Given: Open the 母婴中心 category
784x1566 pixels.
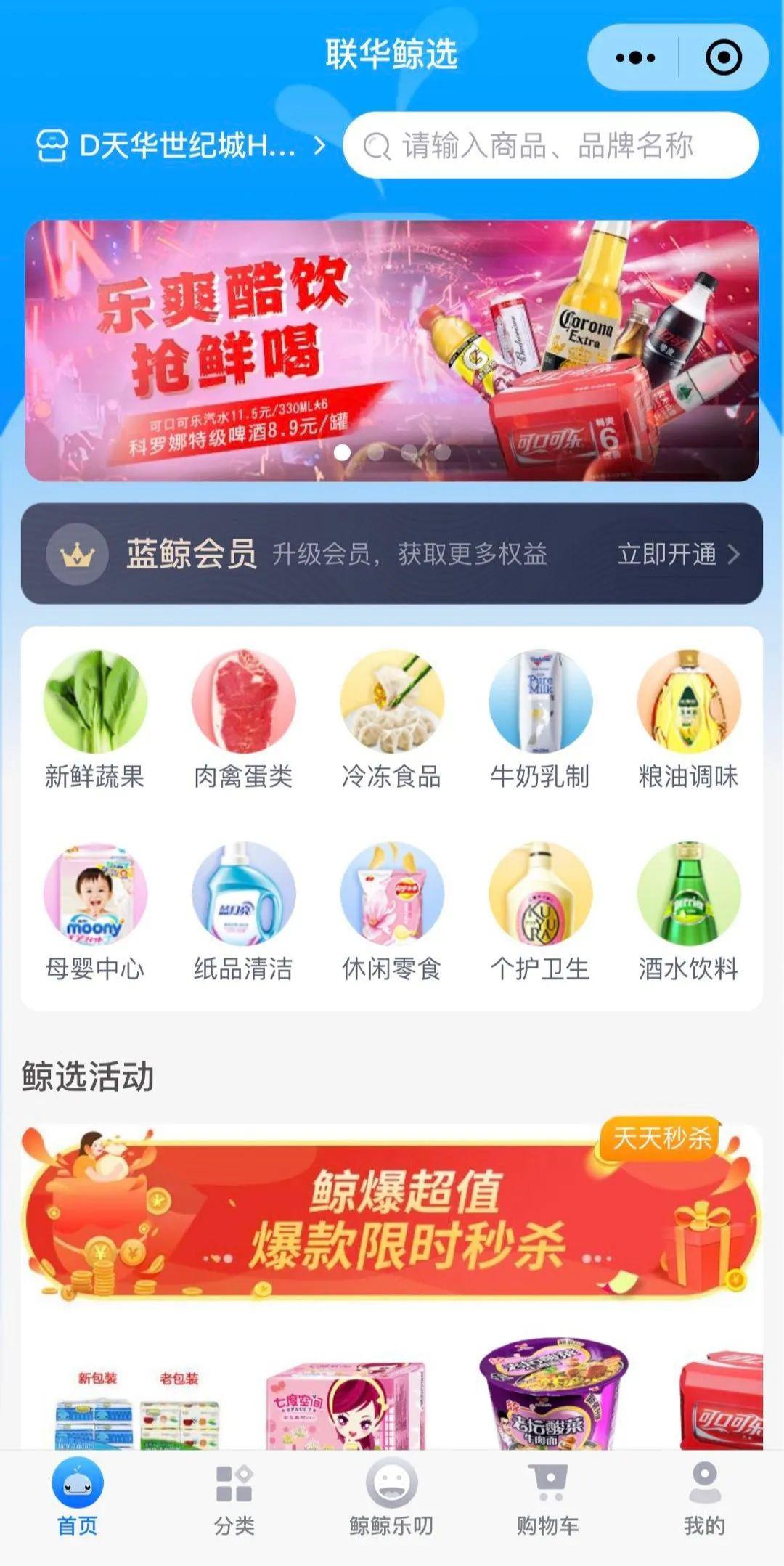Looking at the screenshot, I should click(x=95, y=912).
